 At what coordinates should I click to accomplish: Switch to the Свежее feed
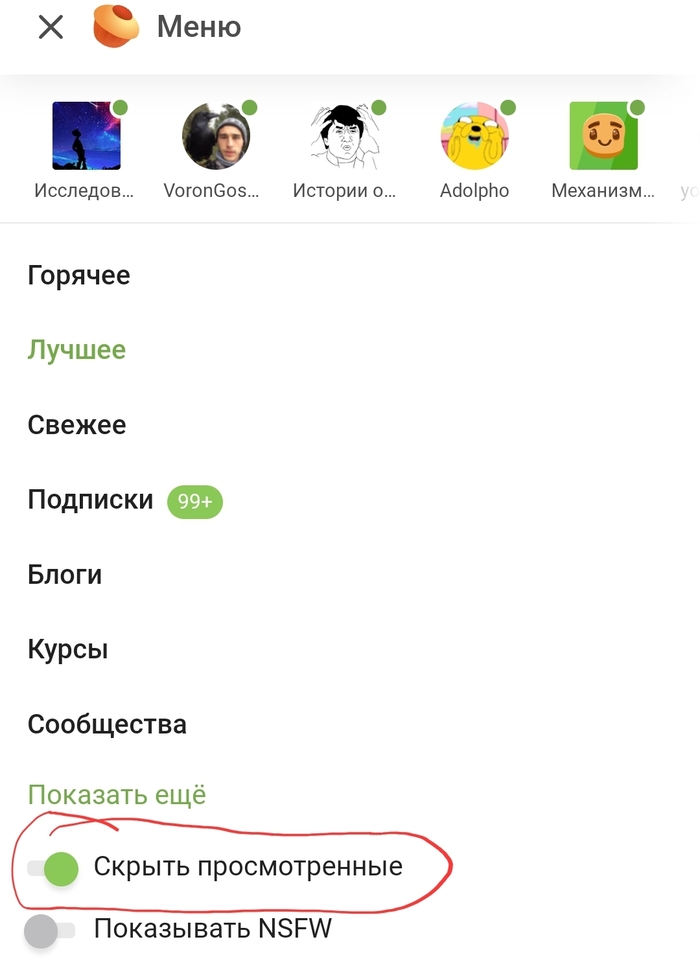click(x=77, y=425)
